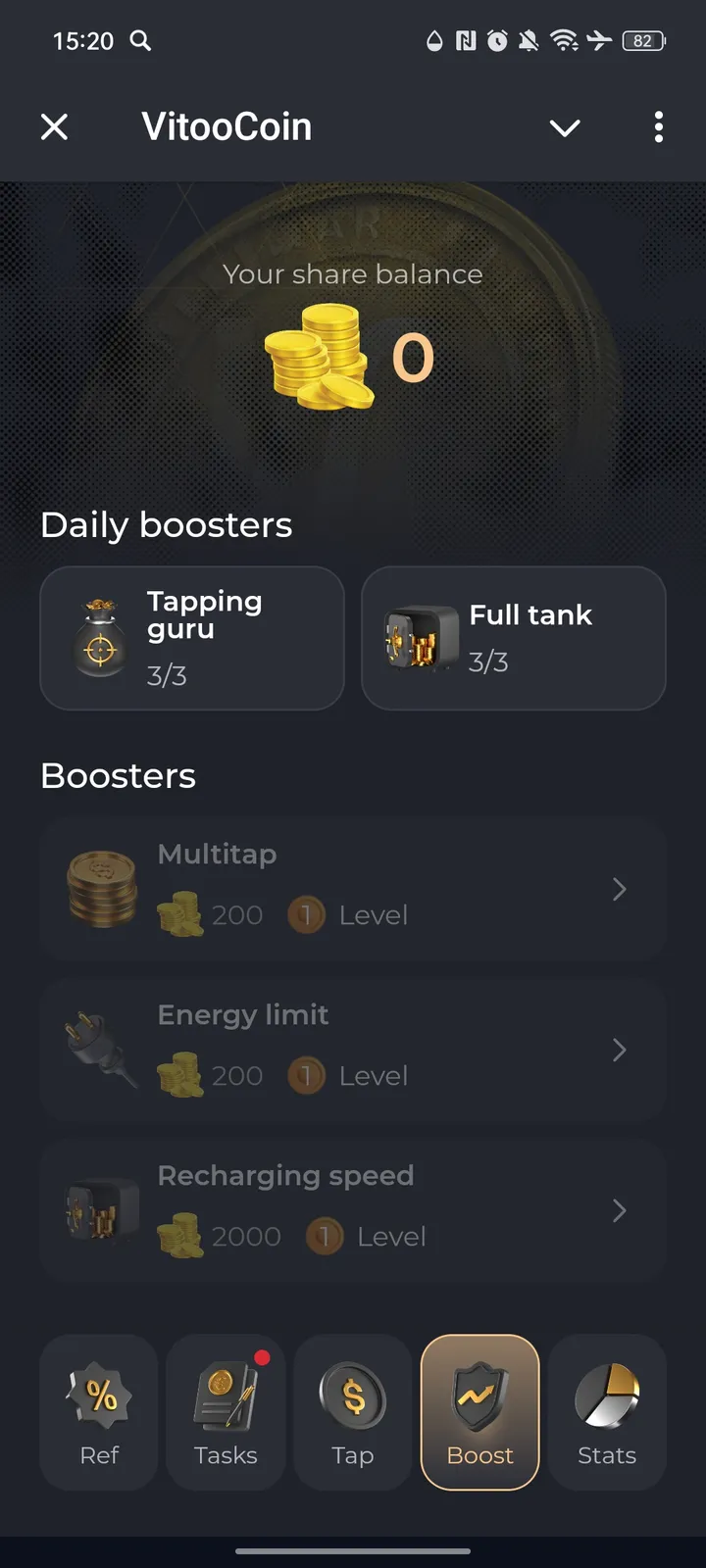Open the Stats tab
This screenshot has width=706, height=1568.
pos(607,1412)
